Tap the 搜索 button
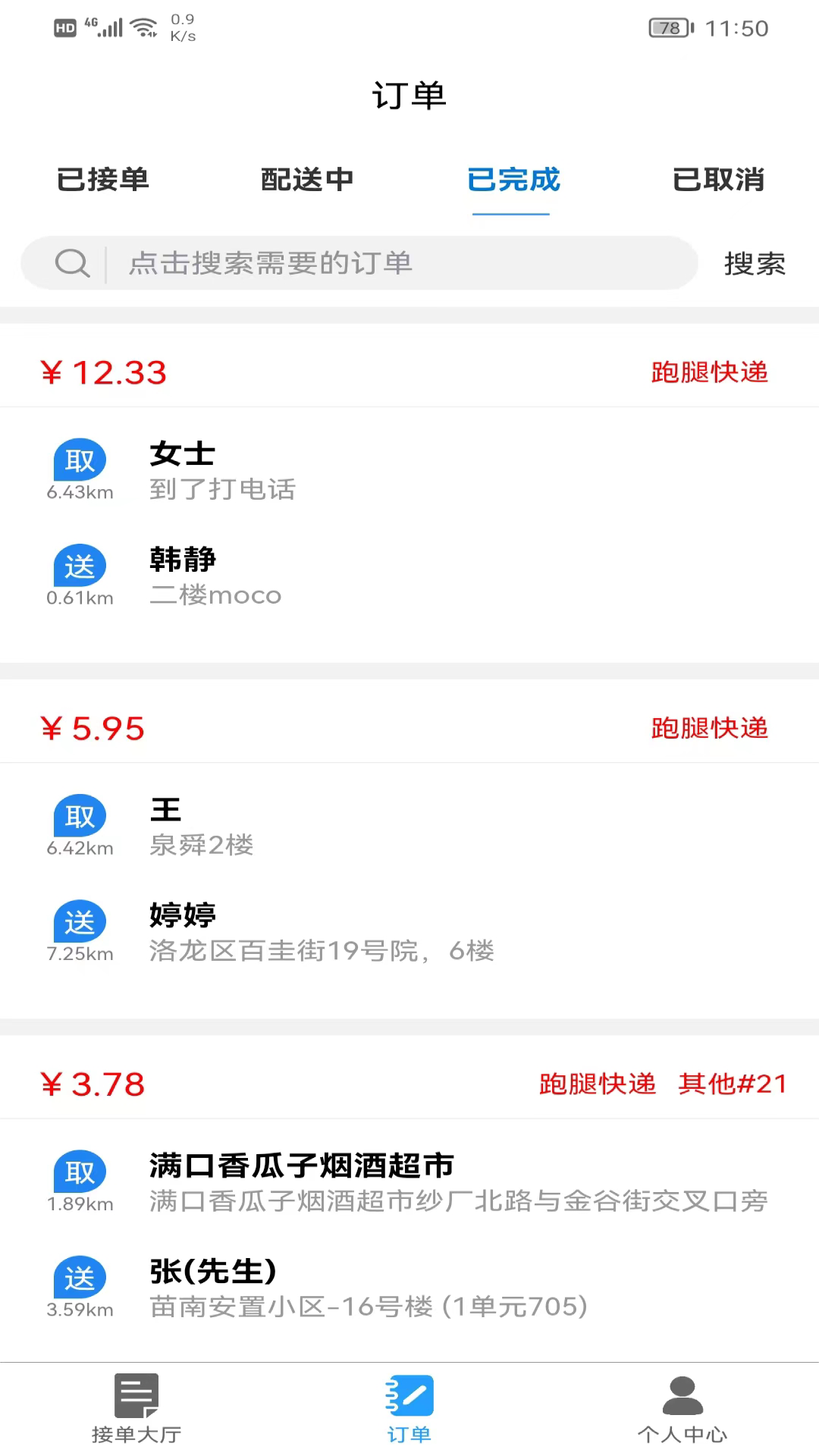 tap(754, 264)
